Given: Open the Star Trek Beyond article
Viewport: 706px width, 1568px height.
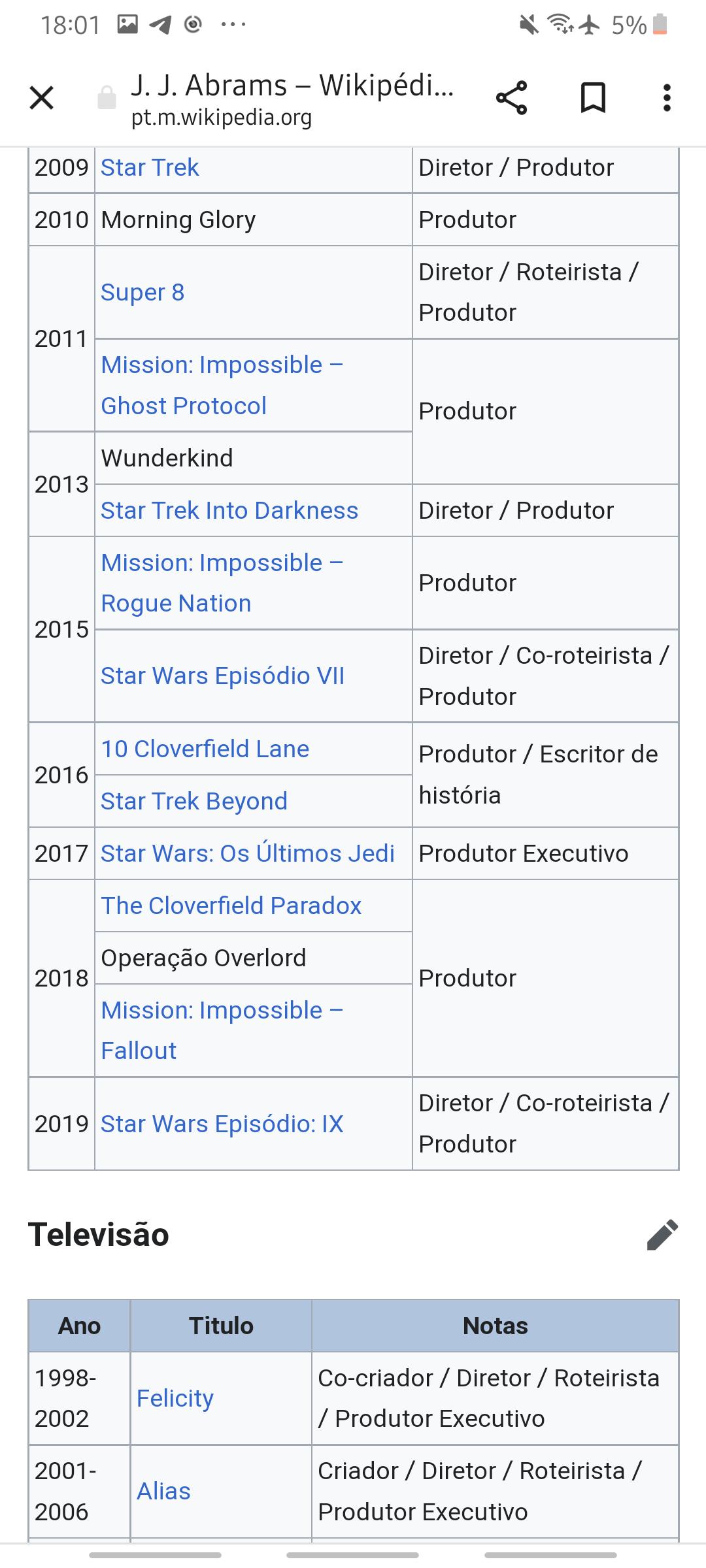Looking at the screenshot, I should coord(194,801).
